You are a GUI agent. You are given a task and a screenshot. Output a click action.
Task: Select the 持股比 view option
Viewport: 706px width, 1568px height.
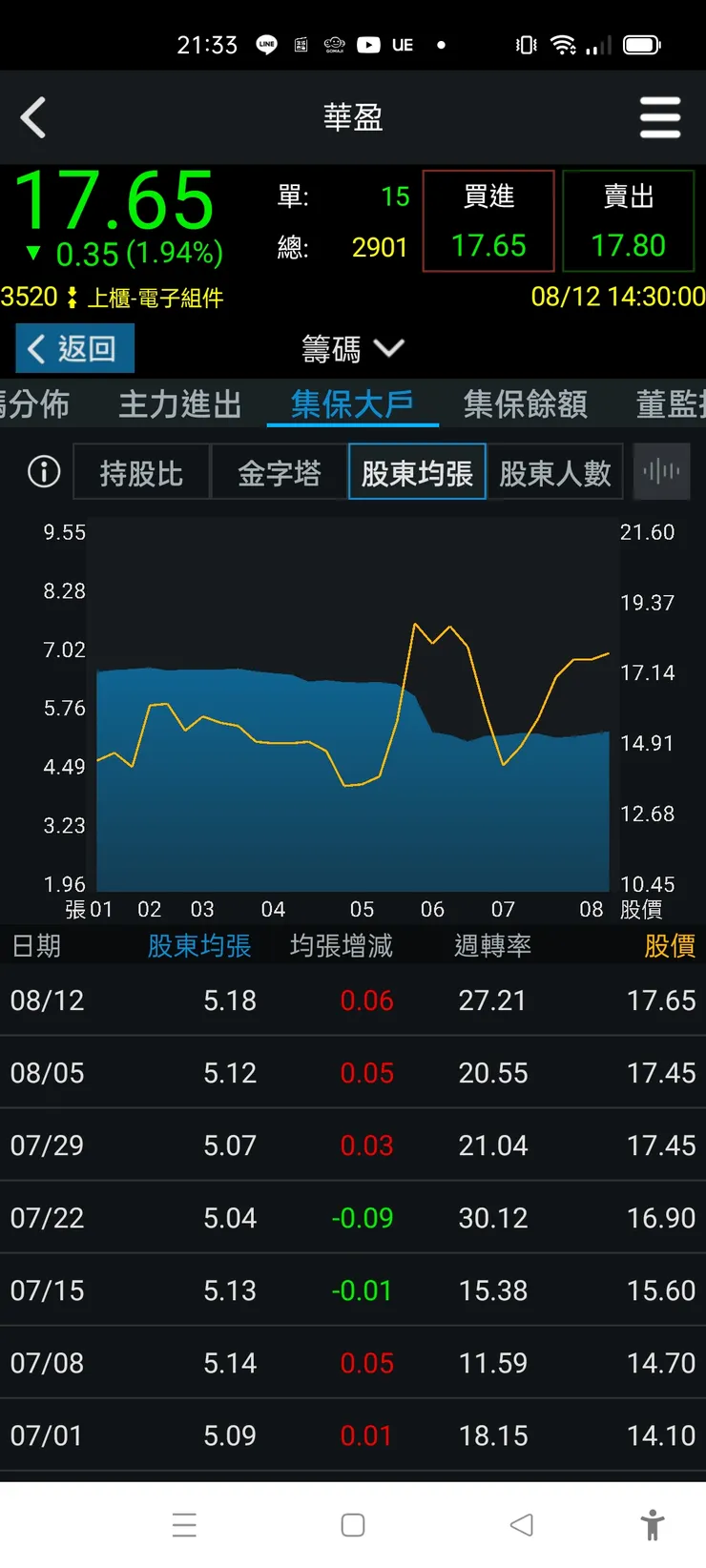click(x=141, y=471)
